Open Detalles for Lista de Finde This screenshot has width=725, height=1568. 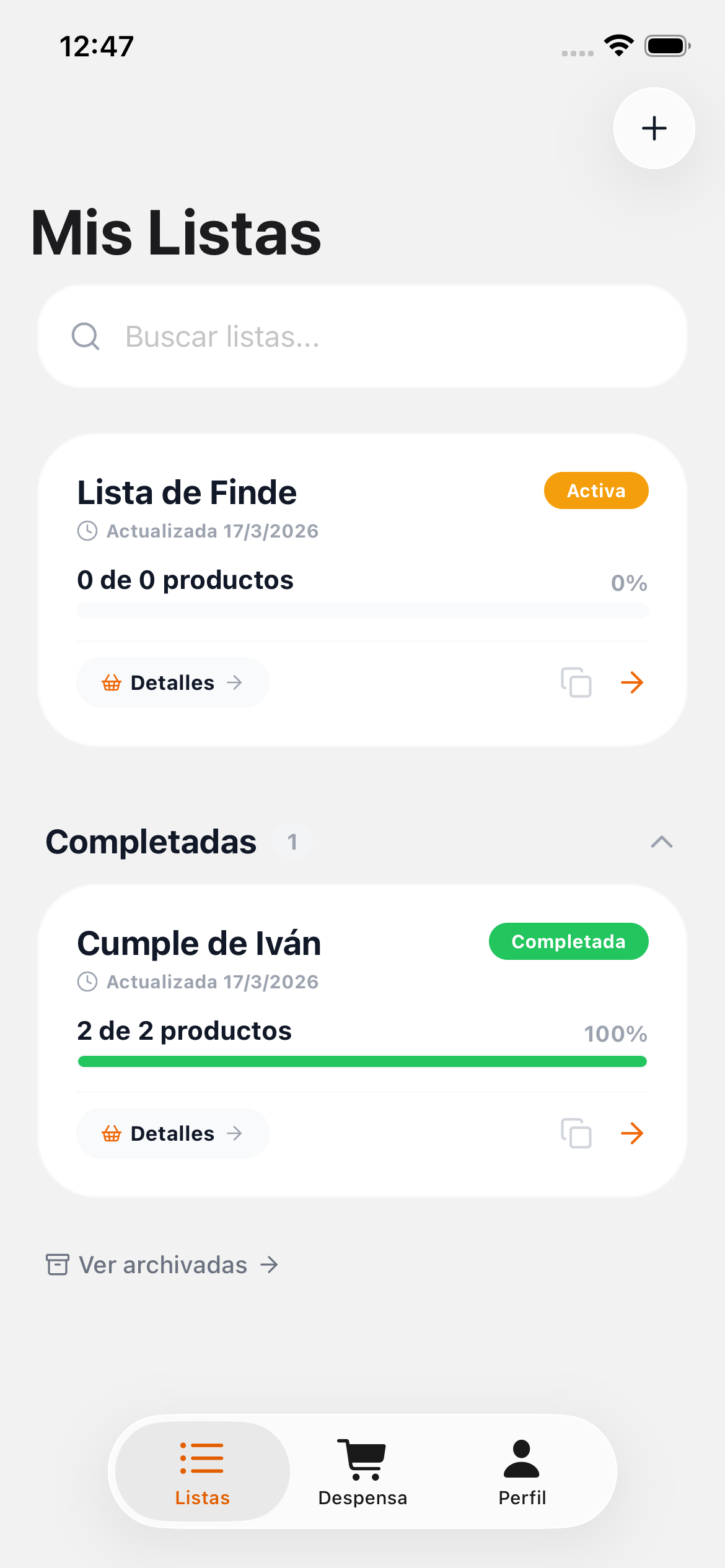172,682
